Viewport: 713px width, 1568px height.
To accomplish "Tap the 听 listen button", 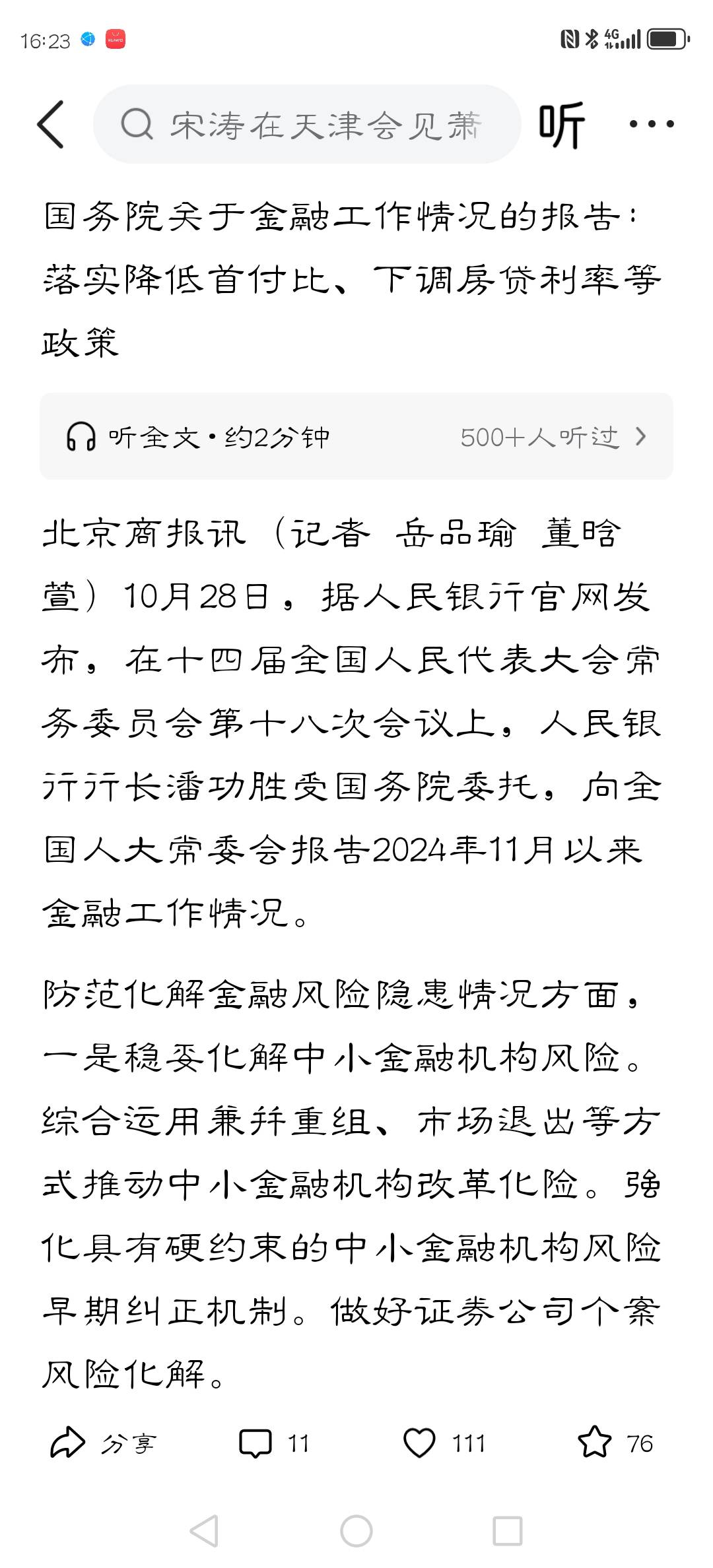I will point(561,124).
